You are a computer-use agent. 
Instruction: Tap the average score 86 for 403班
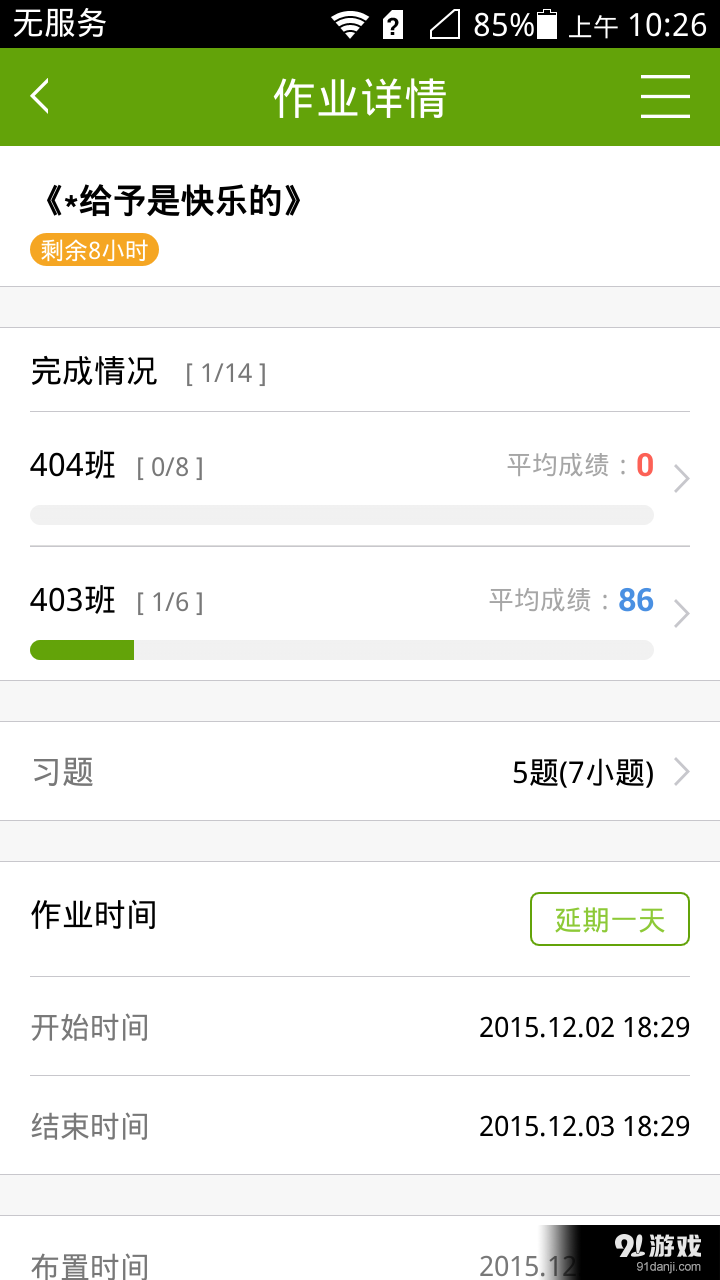636,599
